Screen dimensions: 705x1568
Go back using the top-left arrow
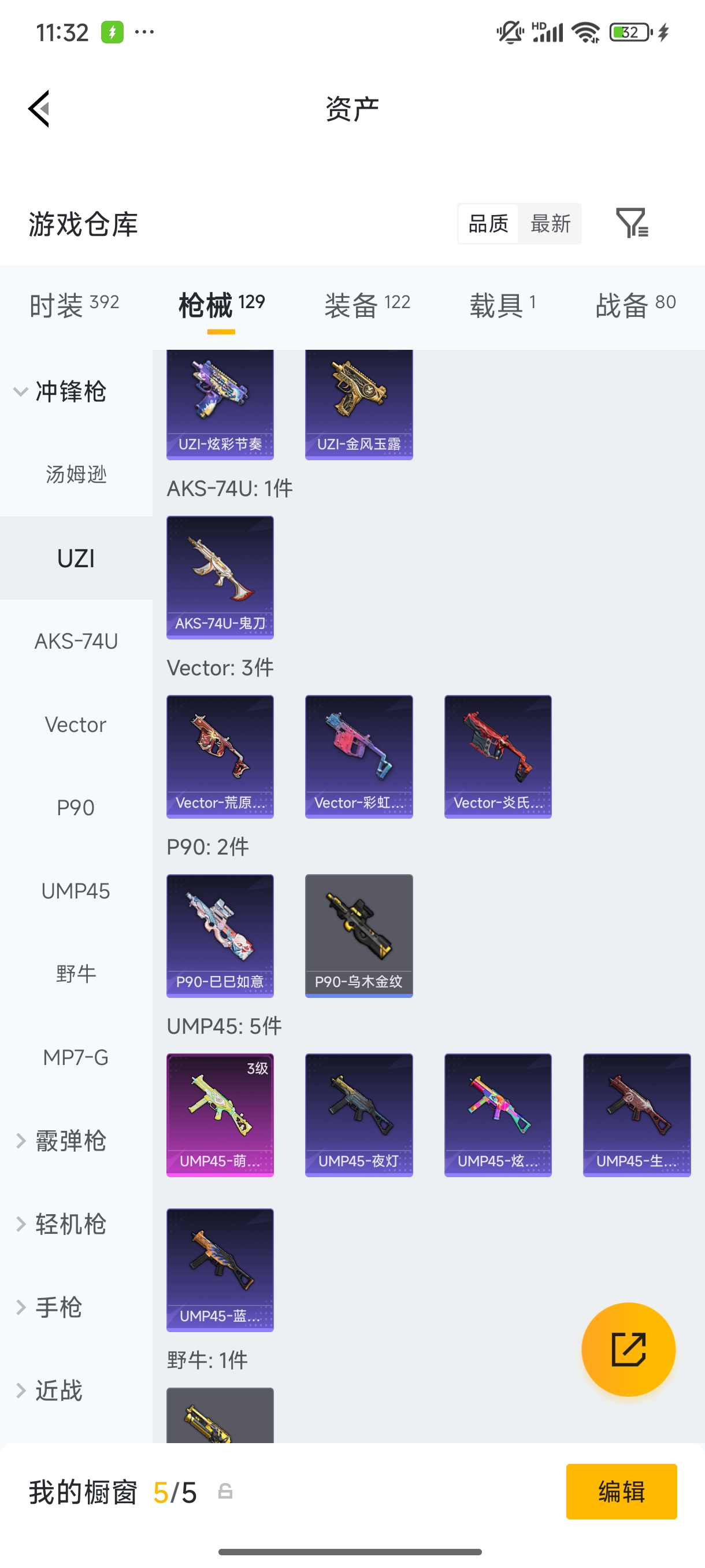click(x=39, y=109)
